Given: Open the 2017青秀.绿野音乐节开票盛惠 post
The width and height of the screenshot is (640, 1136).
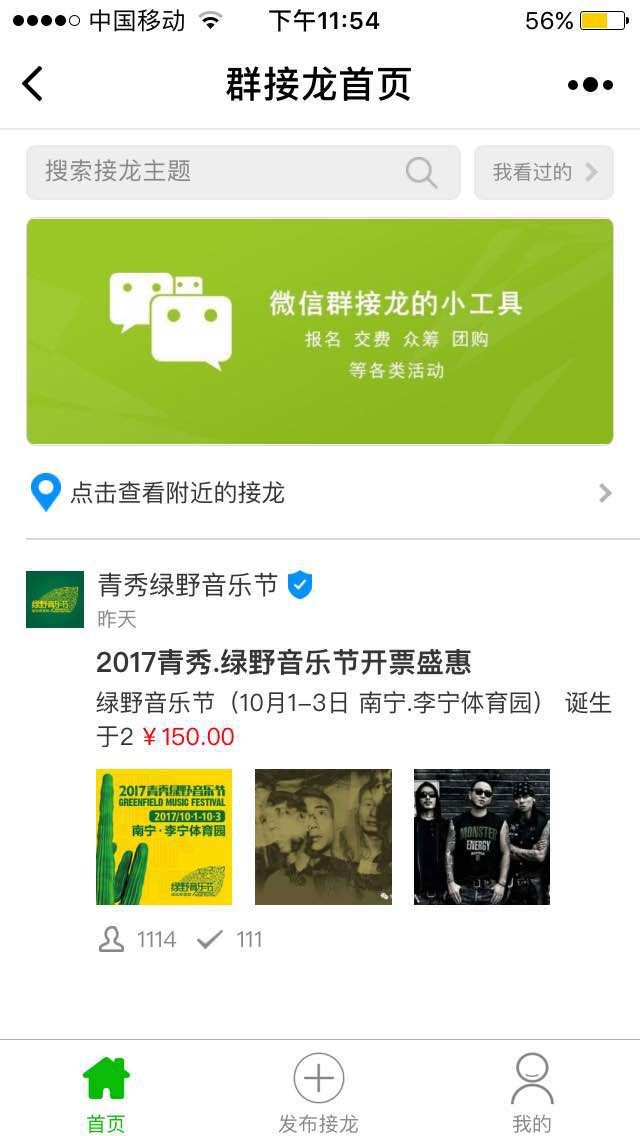Looking at the screenshot, I should point(284,662).
